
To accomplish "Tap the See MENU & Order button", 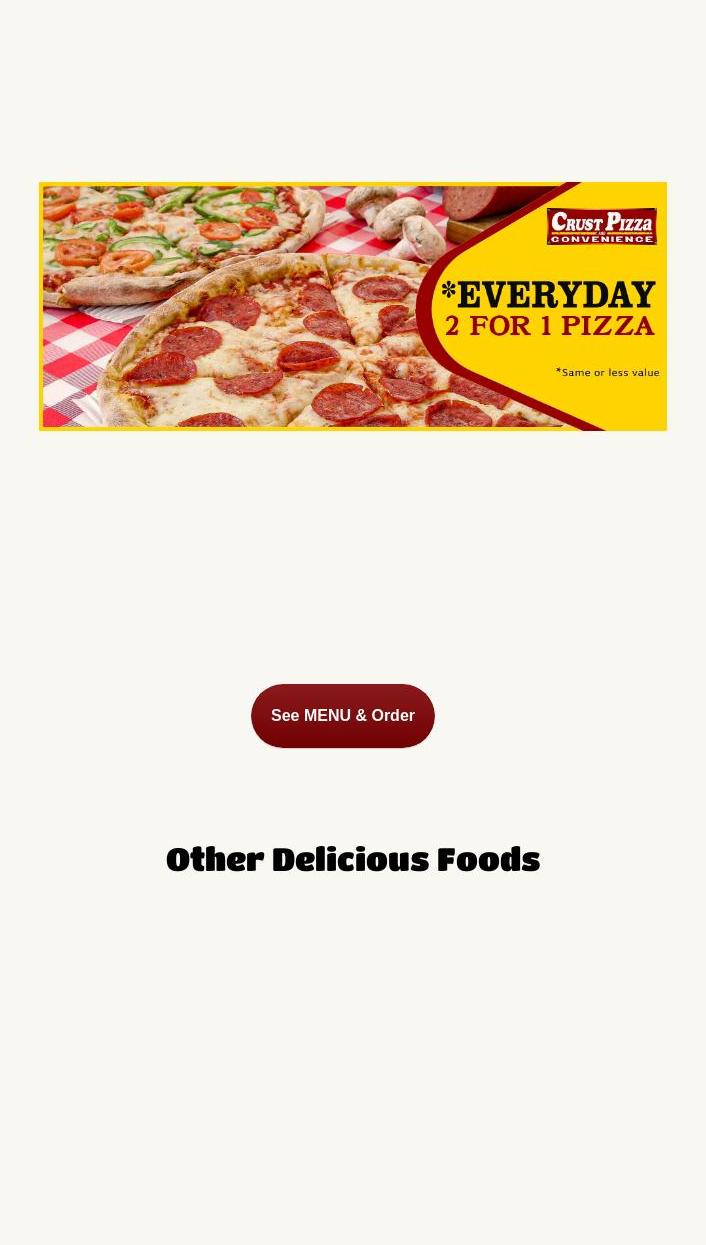I will pyautogui.click(x=342, y=716).
